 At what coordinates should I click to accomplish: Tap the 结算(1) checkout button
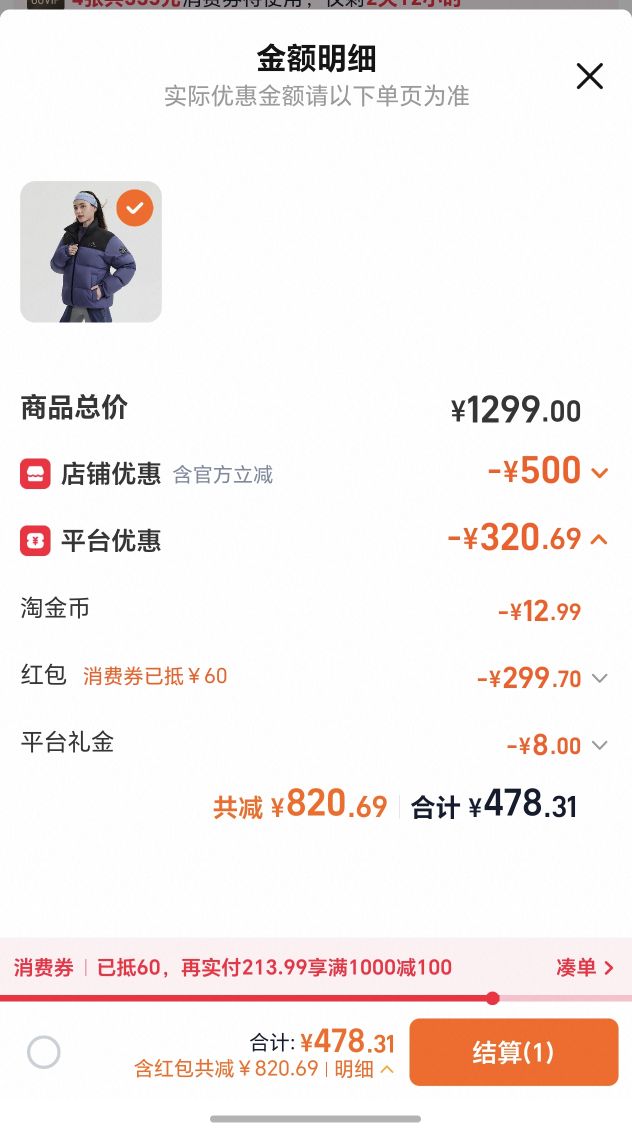tap(514, 1052)
